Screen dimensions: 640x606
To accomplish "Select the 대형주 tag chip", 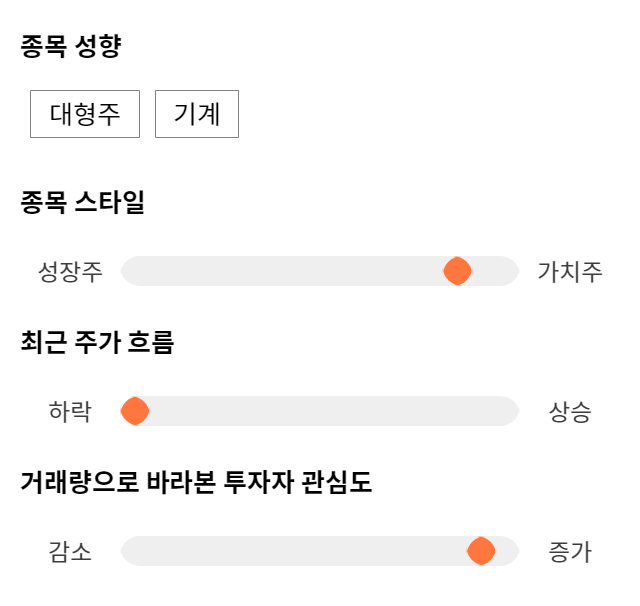I will pos(85,114).
